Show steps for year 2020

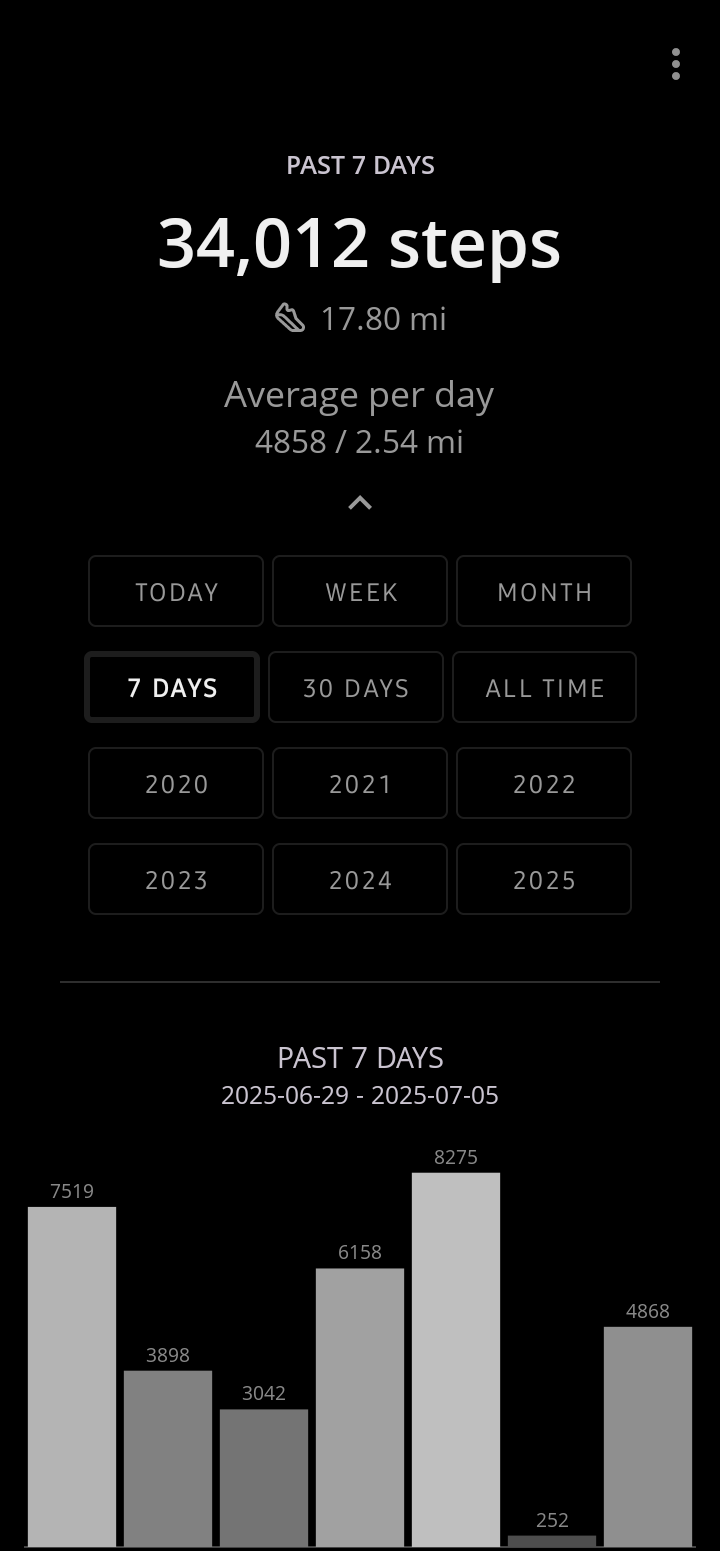[176, 783]
